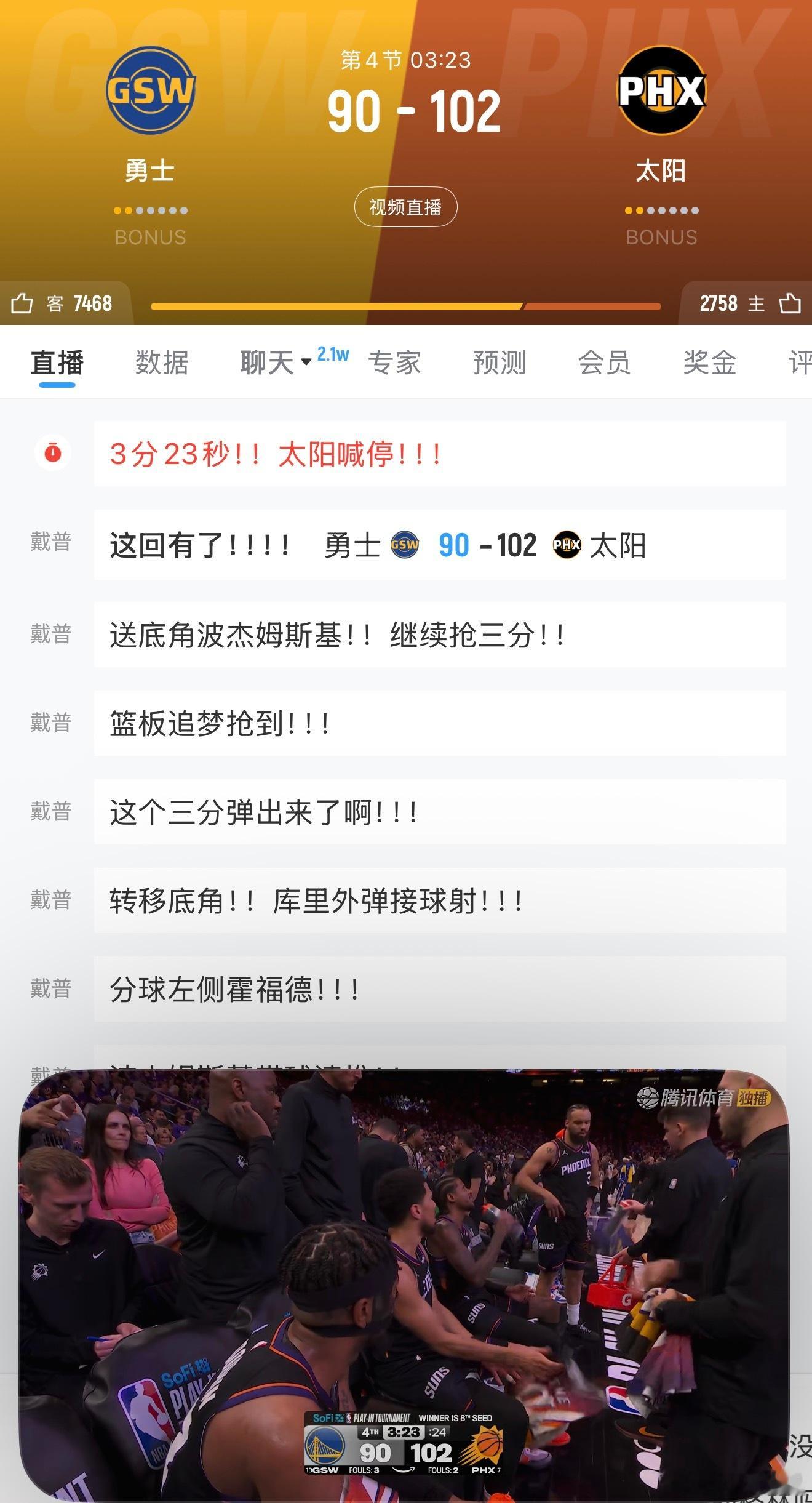The height and width of the screenshot is (1503, 812).
Task: Click the BONUS dots under 勇士
Action: tap(149, 210)
